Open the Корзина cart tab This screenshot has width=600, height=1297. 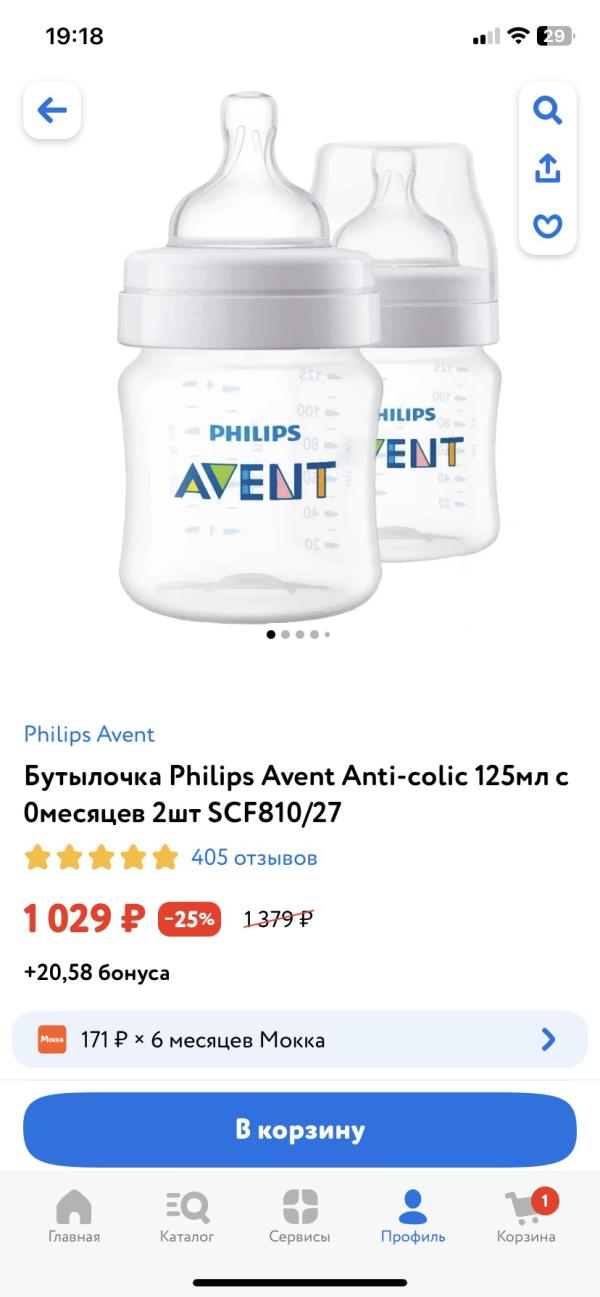click(x=526, y=1217)
